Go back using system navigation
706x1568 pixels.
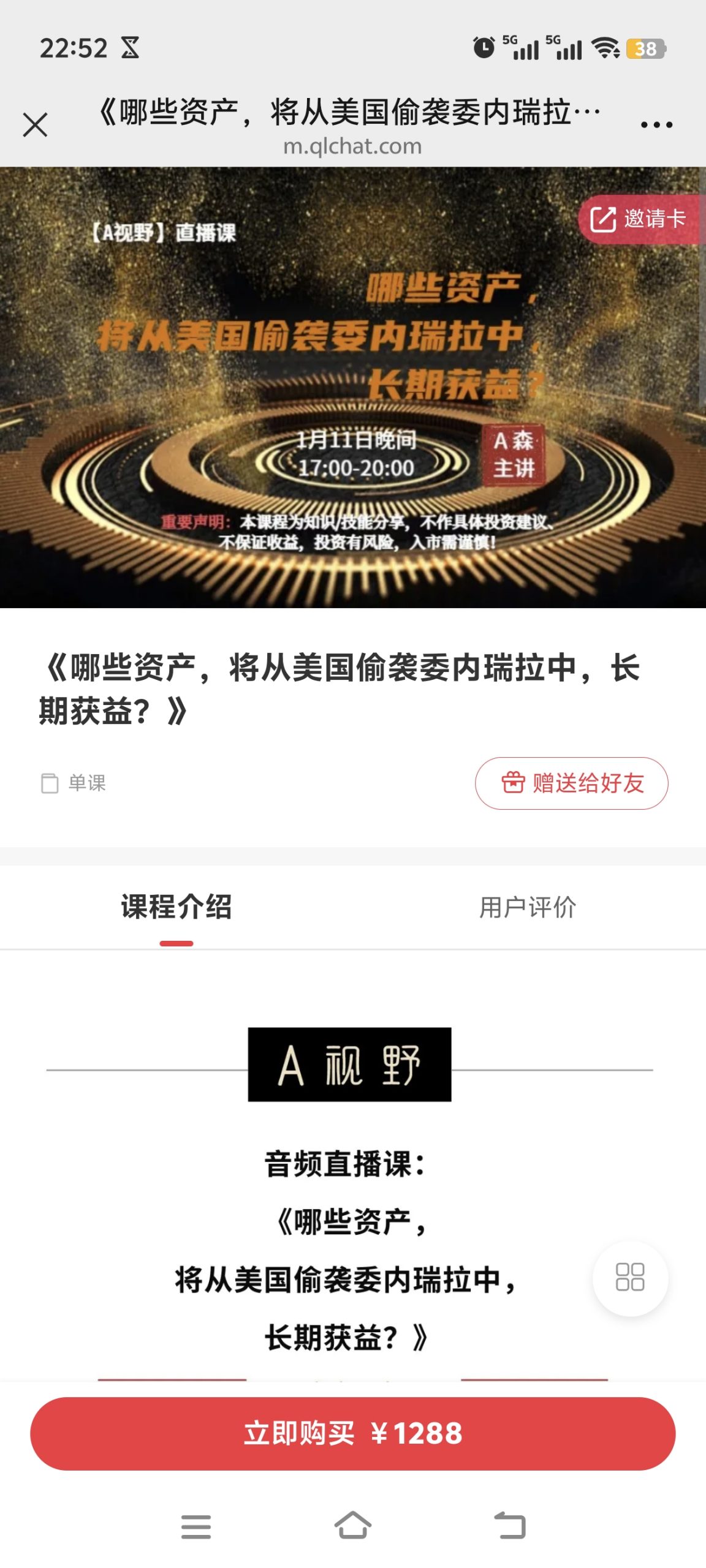click(510, 1525)
